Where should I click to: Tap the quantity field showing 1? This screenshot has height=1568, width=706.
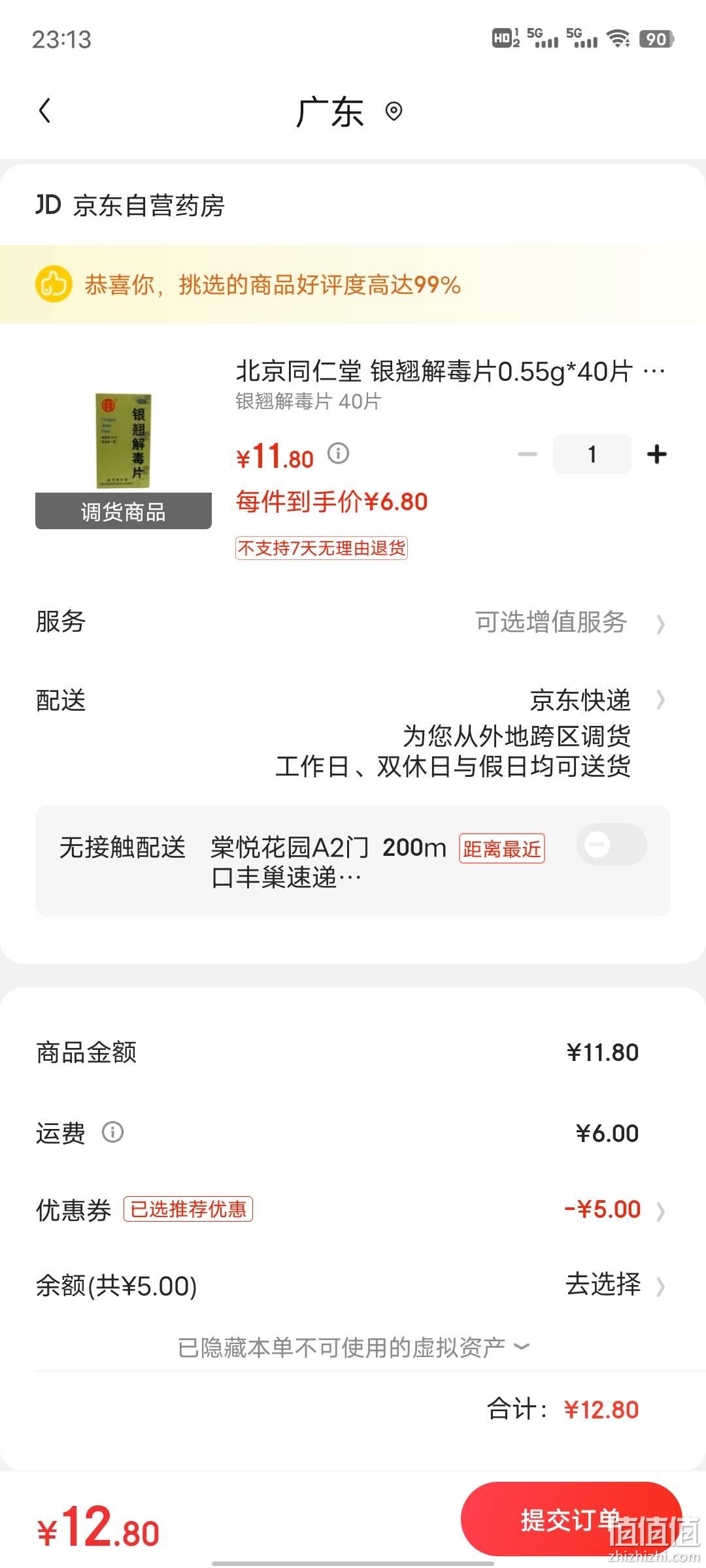[592, 454]
